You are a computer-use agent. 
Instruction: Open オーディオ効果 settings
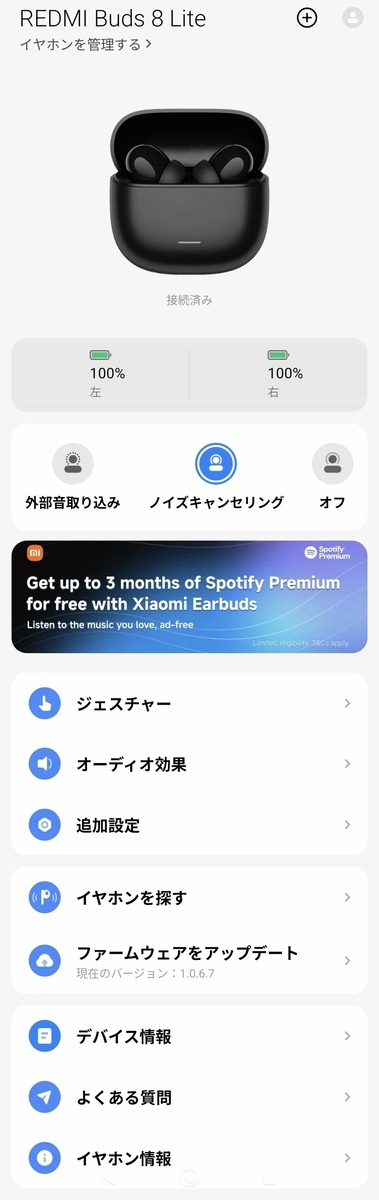click(x=189, y=764)
